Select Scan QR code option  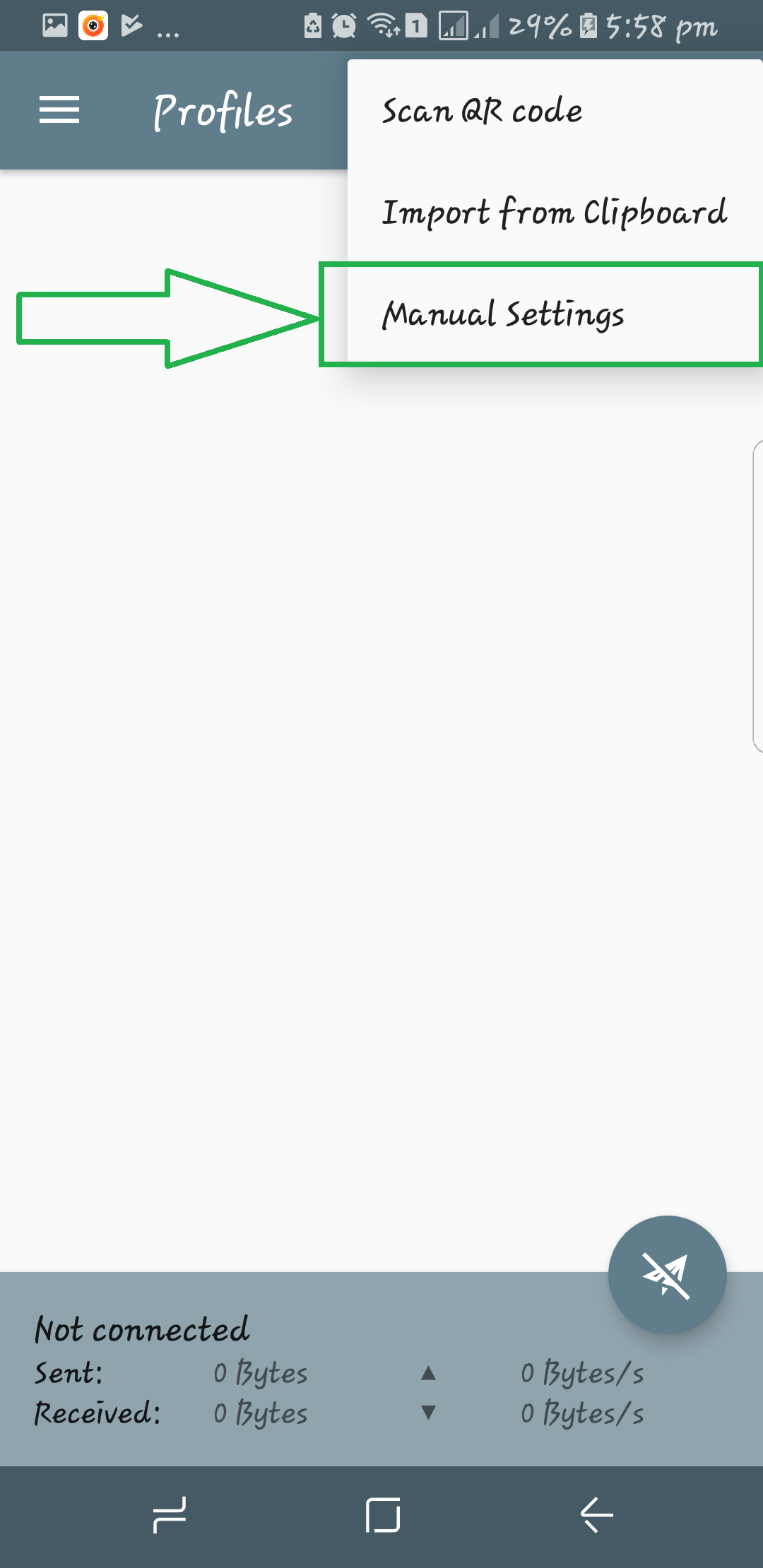tap(555, 111)
